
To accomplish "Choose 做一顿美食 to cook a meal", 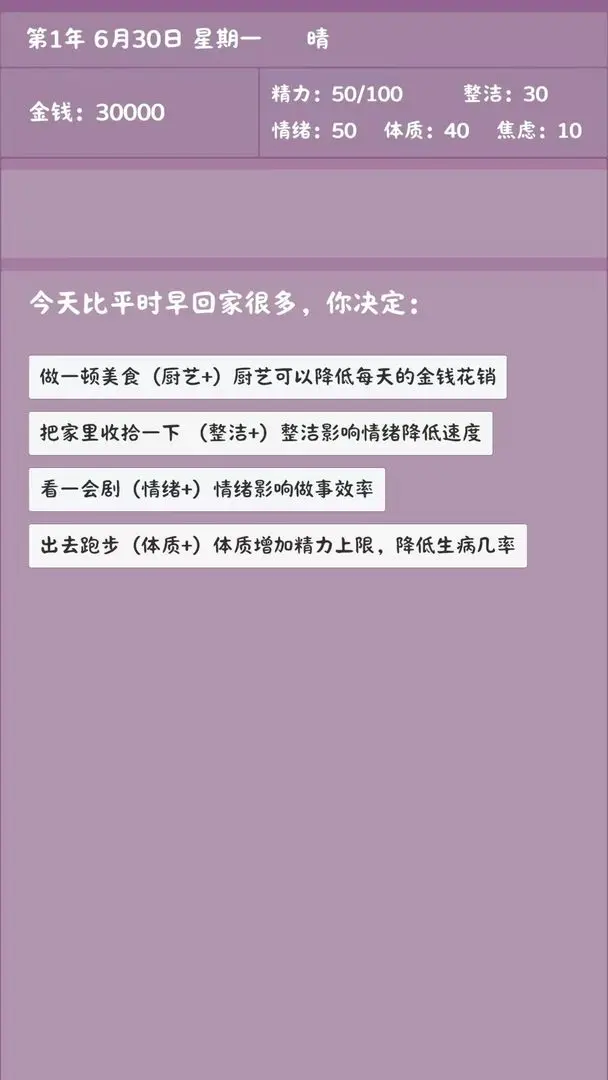I will coord(267,378).
